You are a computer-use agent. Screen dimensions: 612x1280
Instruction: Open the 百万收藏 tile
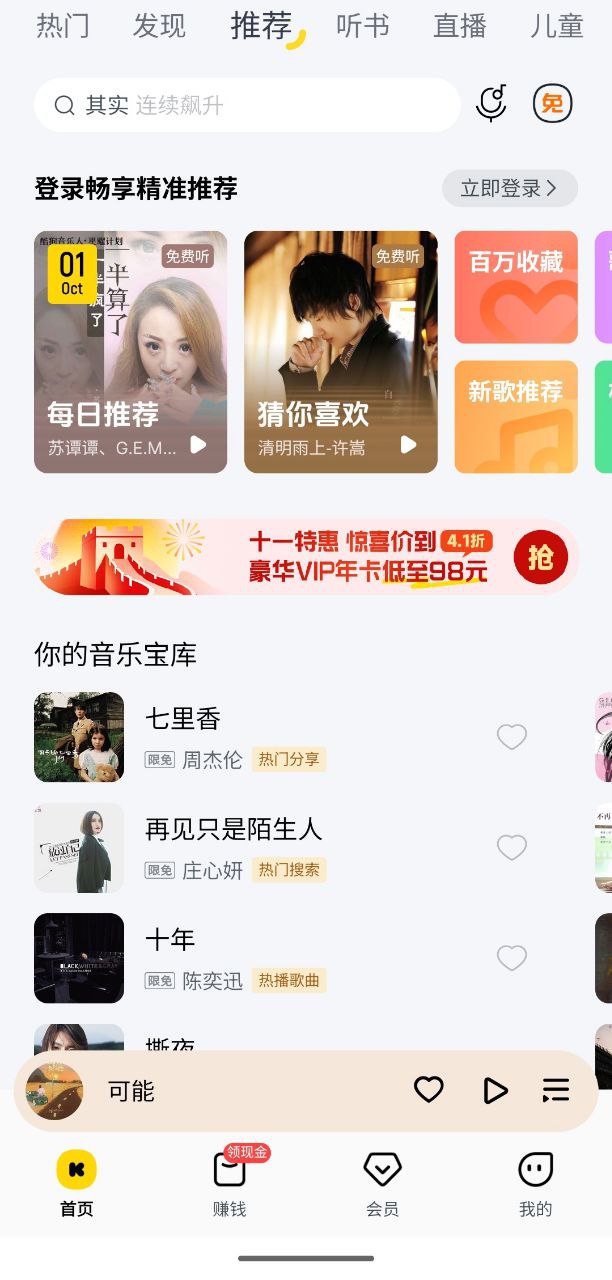coord(516,287)
